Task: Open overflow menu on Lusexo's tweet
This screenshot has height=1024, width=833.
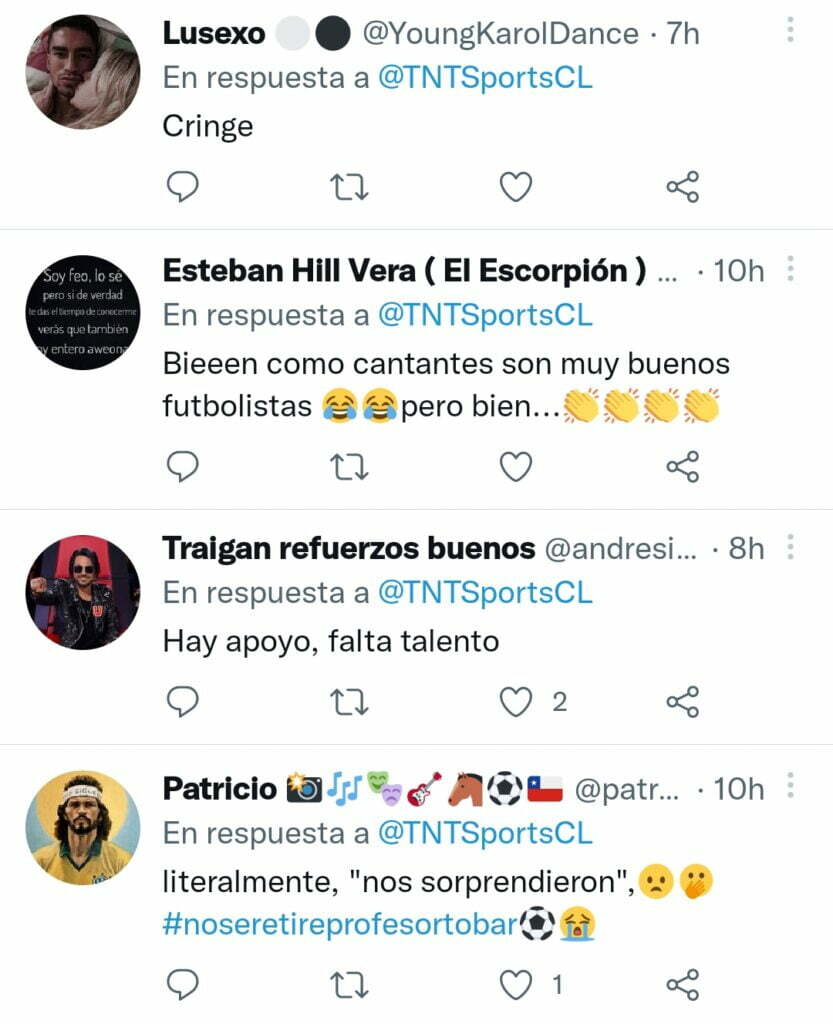Action: point(790,29)
